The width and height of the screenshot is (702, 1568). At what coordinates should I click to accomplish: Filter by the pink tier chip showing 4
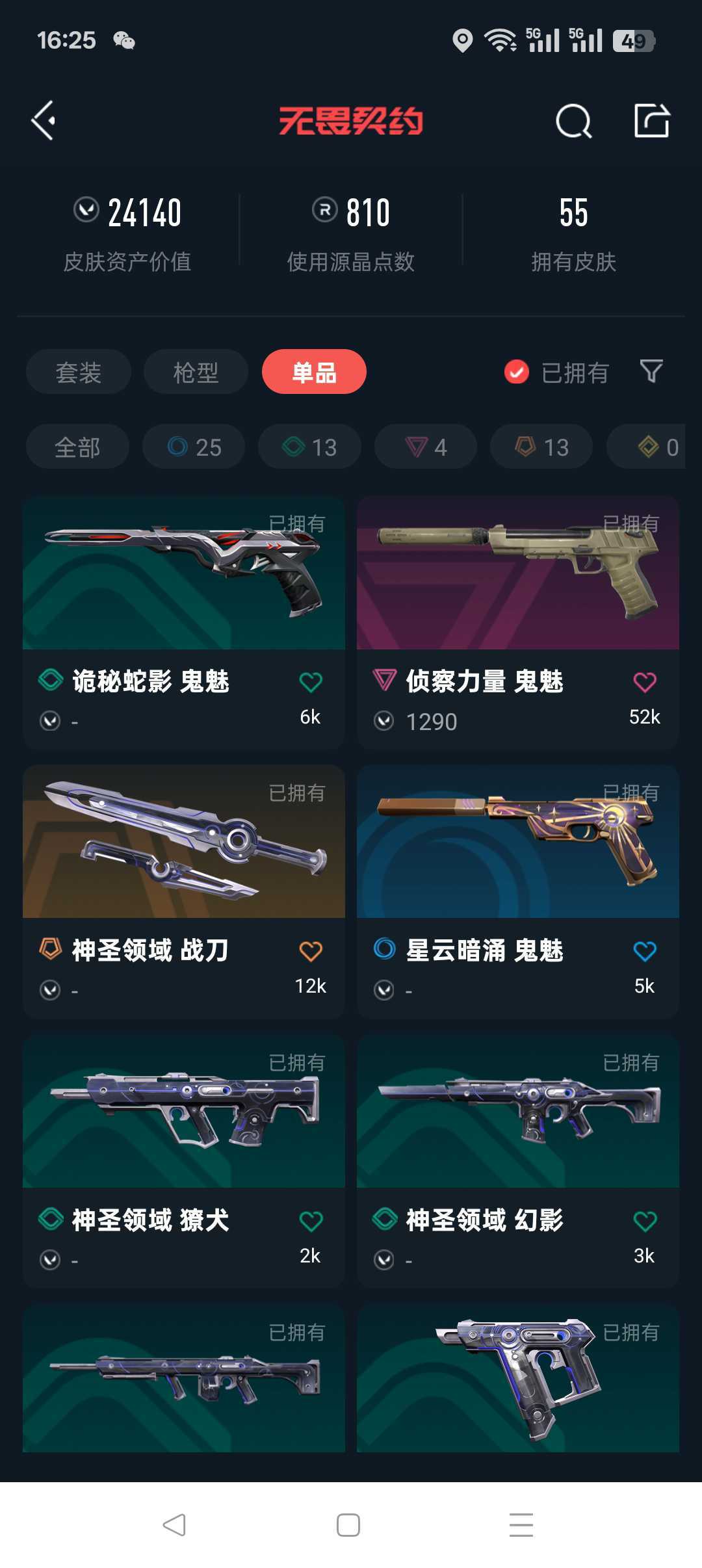click(426, 447)
